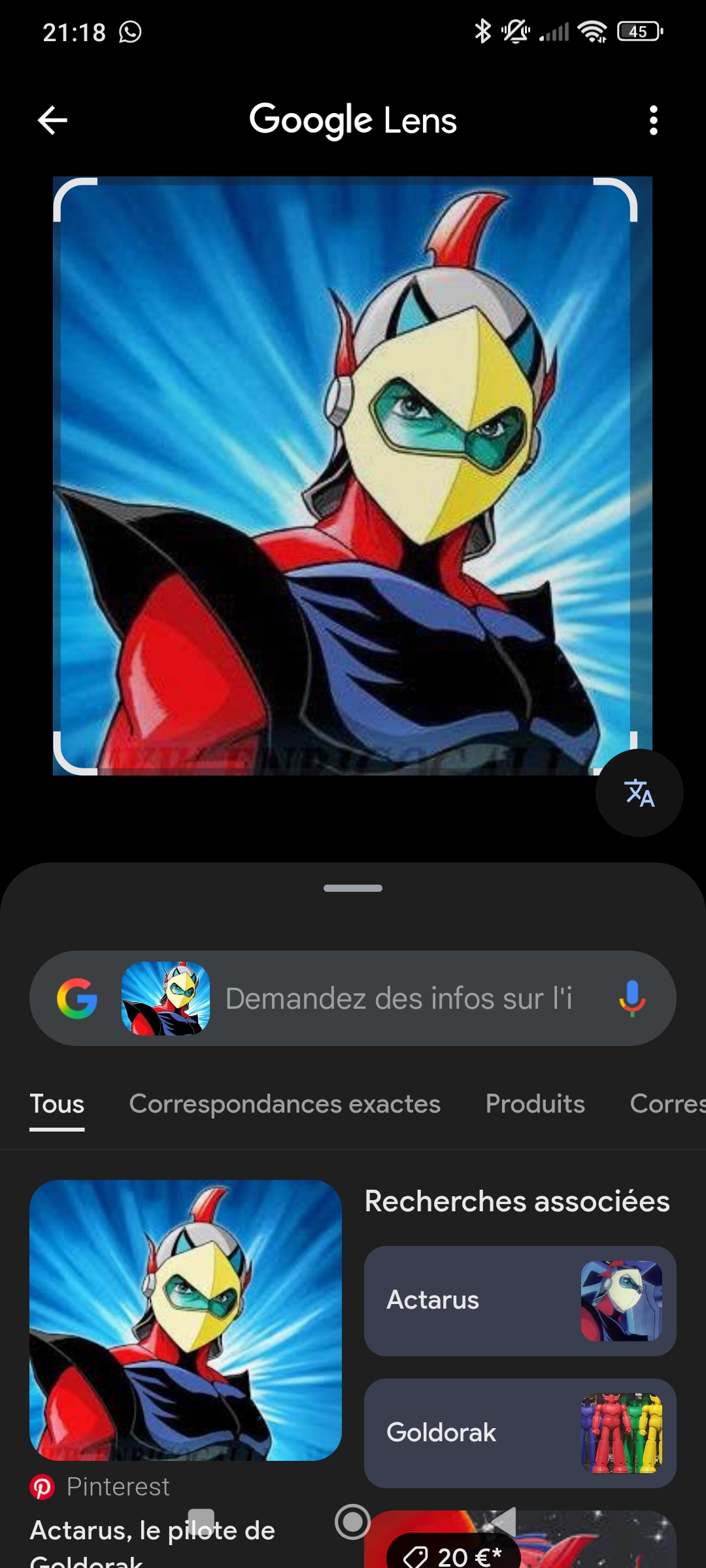Tap the translate floating button
This screenshot has width=706, height=1568.
pos(639,792)
